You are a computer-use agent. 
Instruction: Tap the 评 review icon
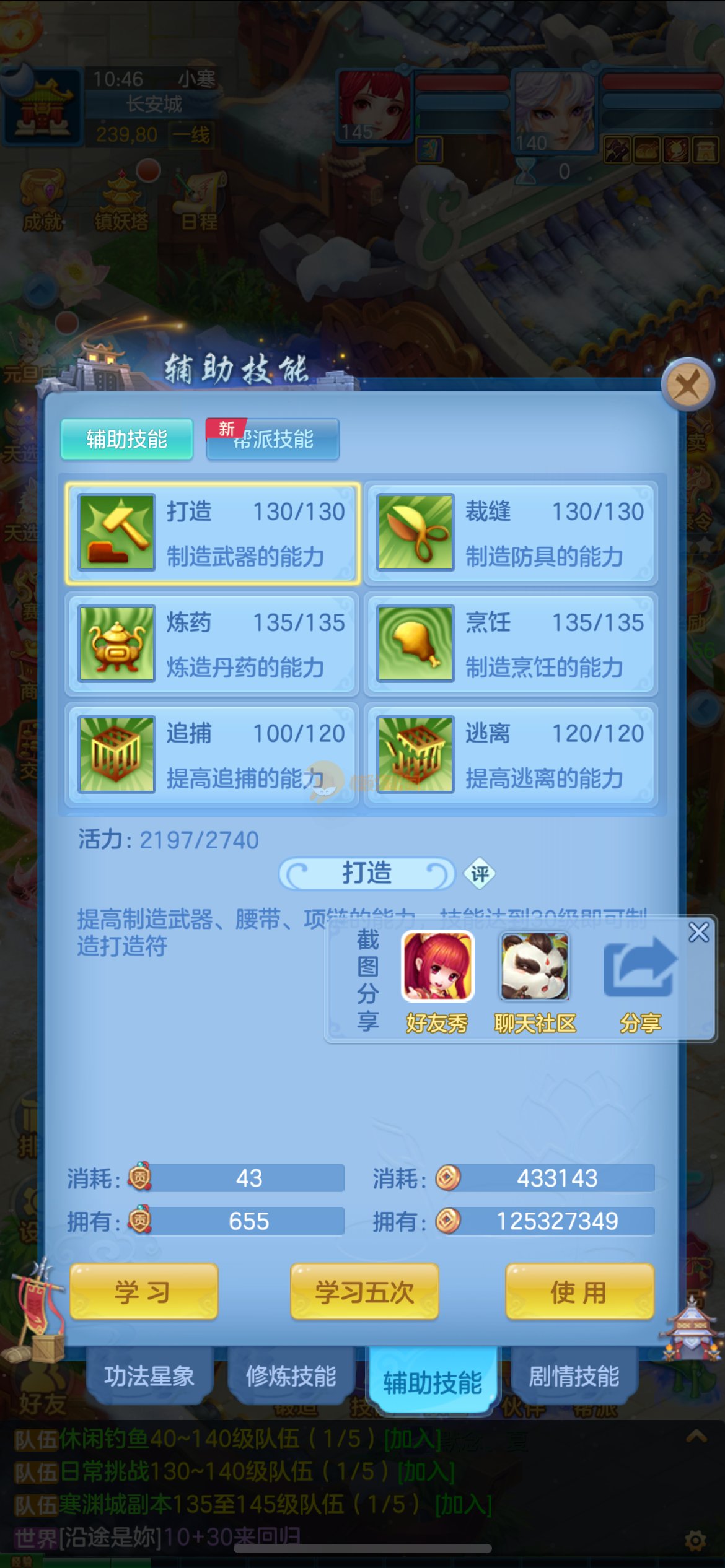coord(480,874)
